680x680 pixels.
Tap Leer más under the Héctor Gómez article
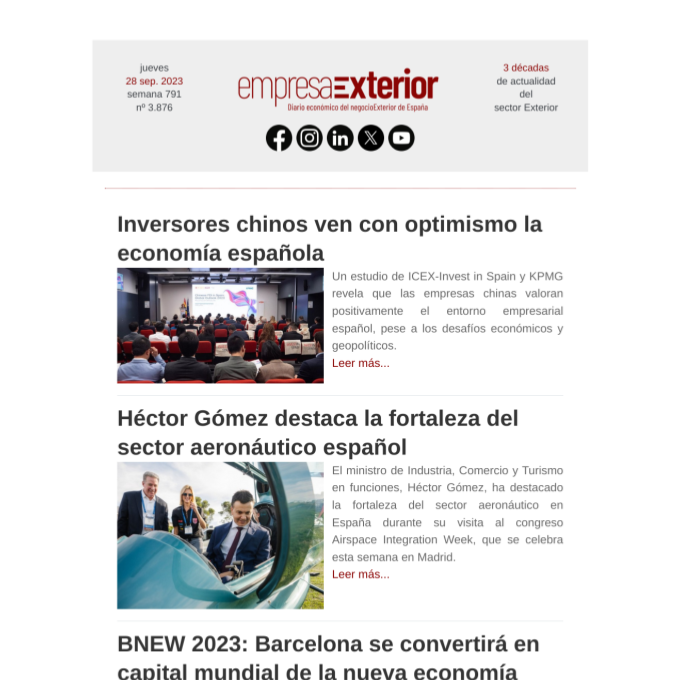pyautogui.click(x=360, y=574)
